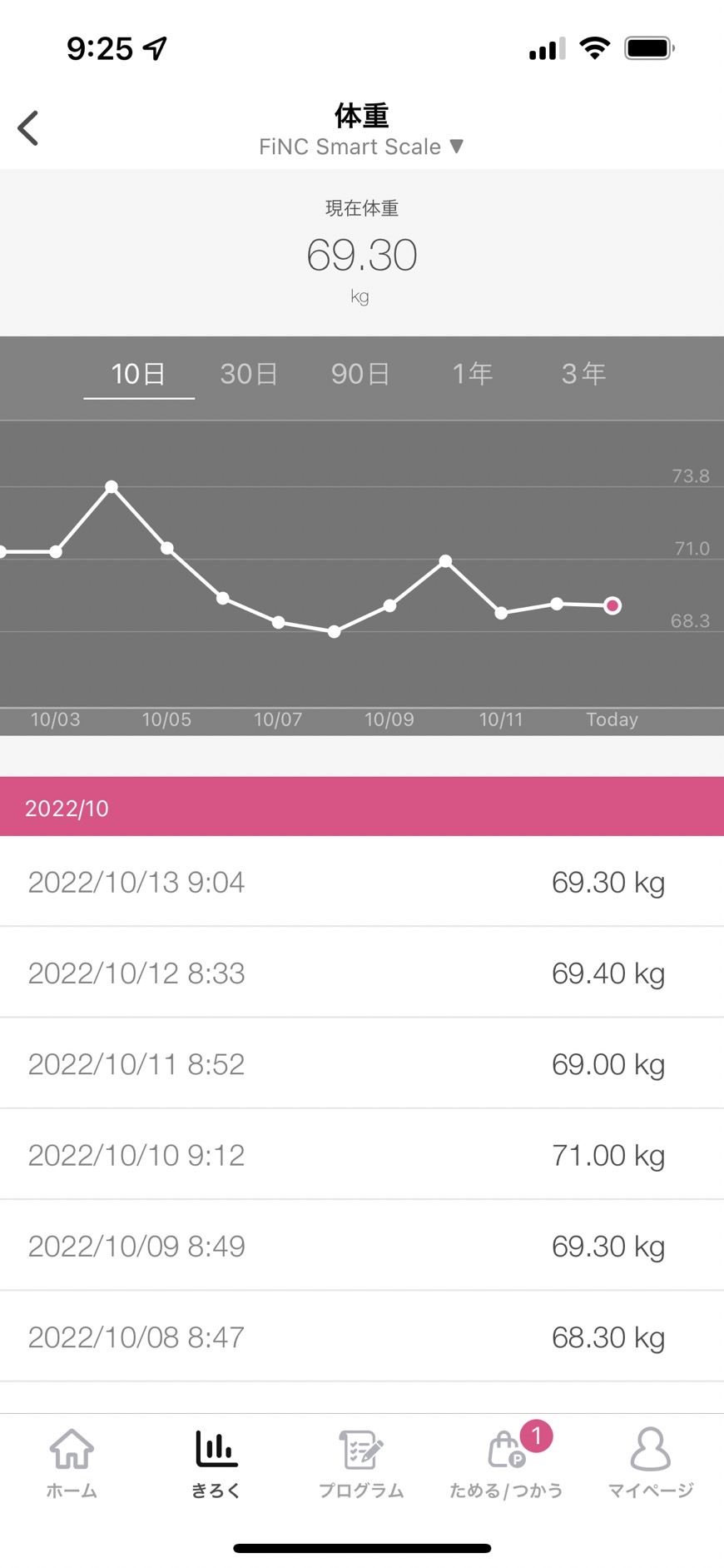Open the ためる/つかう tab
The image size is (724, 1568).
pos(506,1464)
